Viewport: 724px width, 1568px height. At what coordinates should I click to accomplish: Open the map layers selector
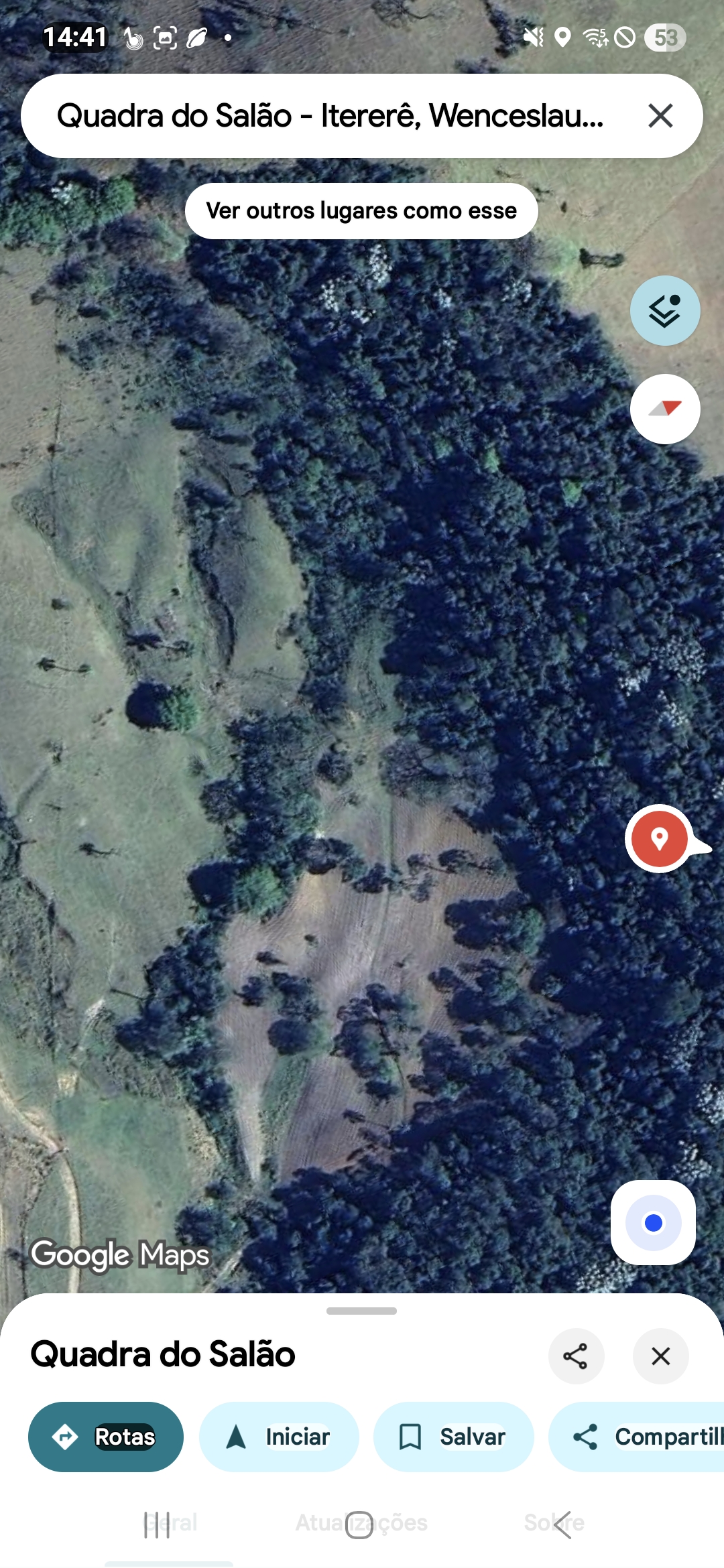(x=664, y=311)
